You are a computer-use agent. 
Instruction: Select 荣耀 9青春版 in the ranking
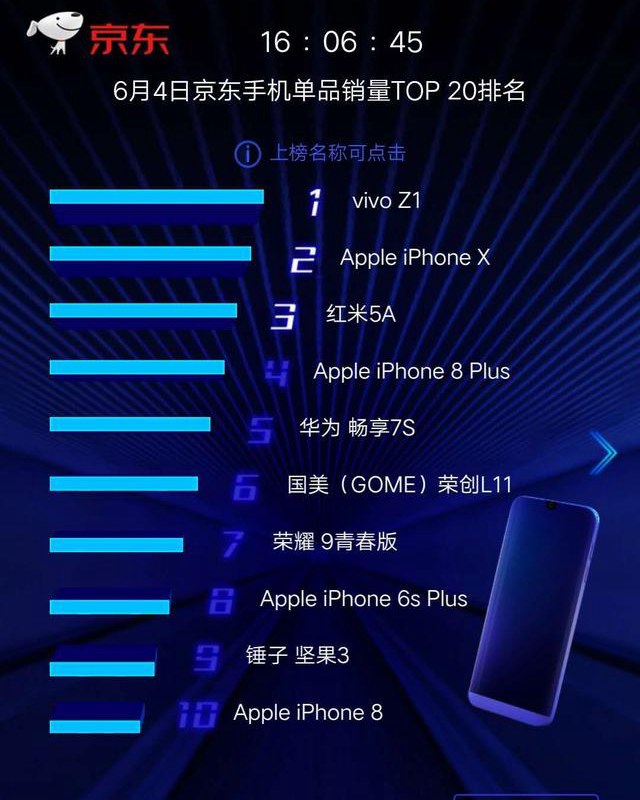(335, 542)
